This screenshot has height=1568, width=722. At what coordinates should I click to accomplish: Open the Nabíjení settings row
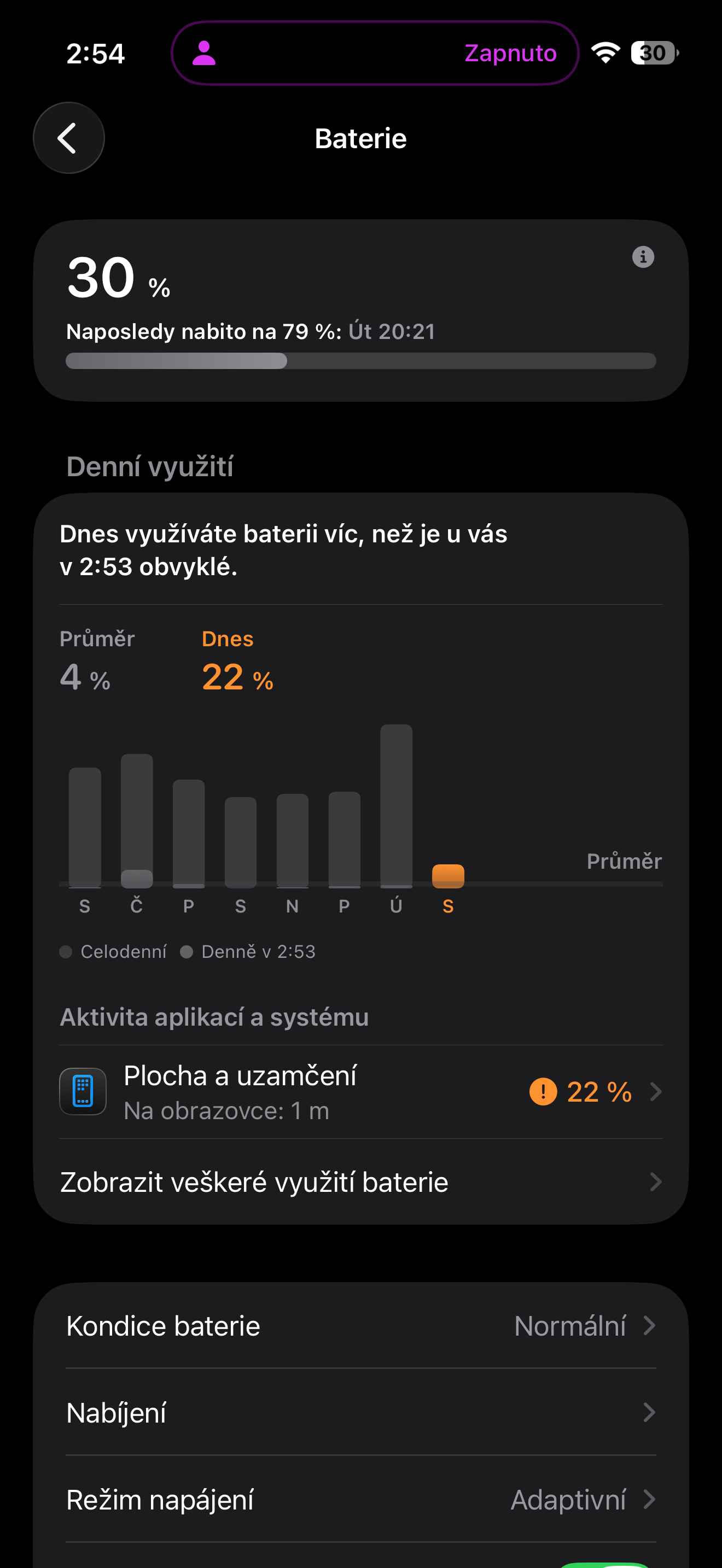click(360, 1412)
